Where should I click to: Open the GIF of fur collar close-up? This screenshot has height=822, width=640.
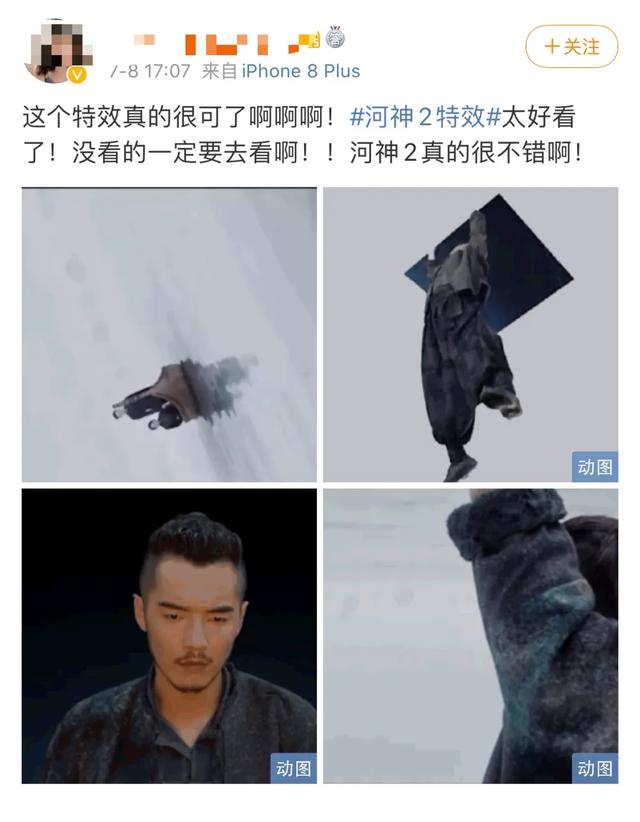point(470,636)
